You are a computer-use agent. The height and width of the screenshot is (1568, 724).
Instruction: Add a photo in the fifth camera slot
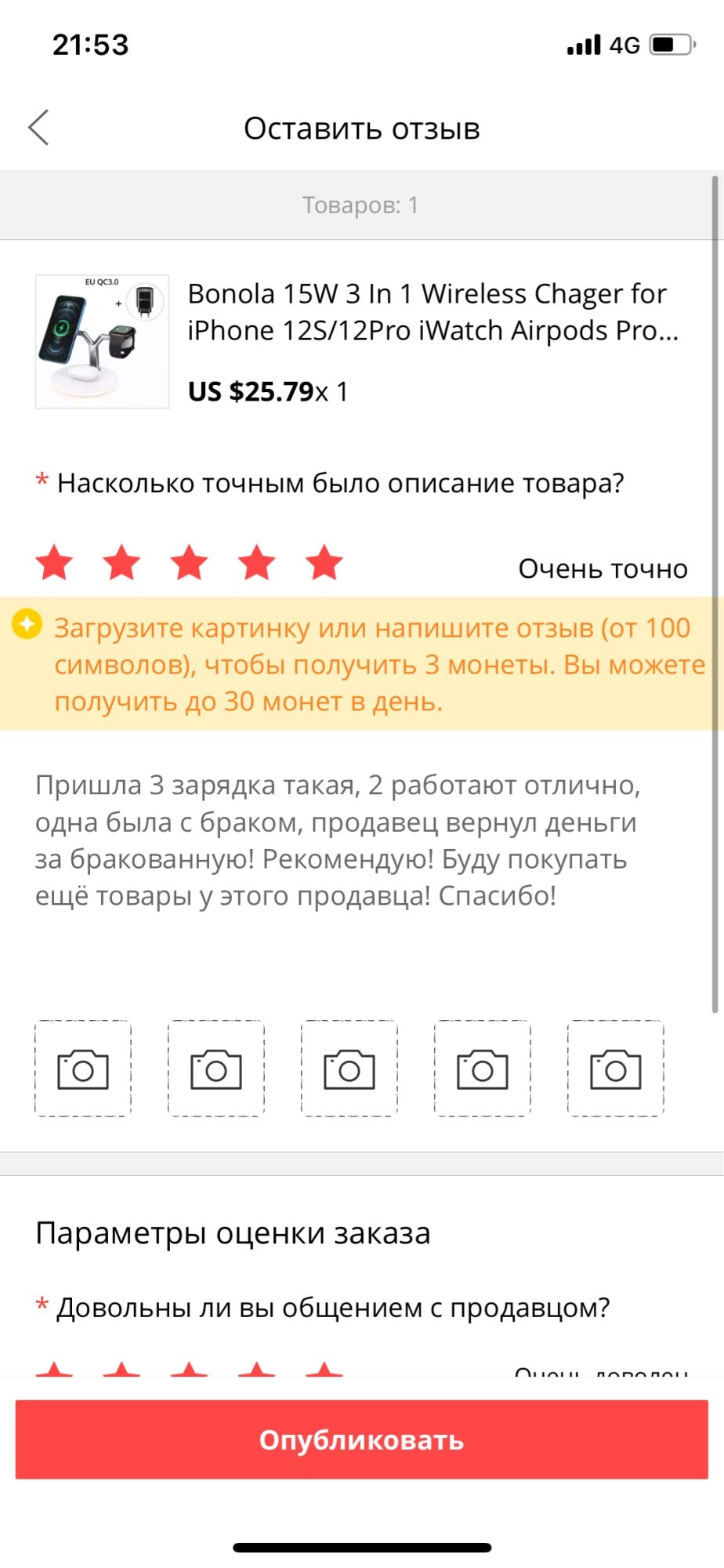point(616,1069)
